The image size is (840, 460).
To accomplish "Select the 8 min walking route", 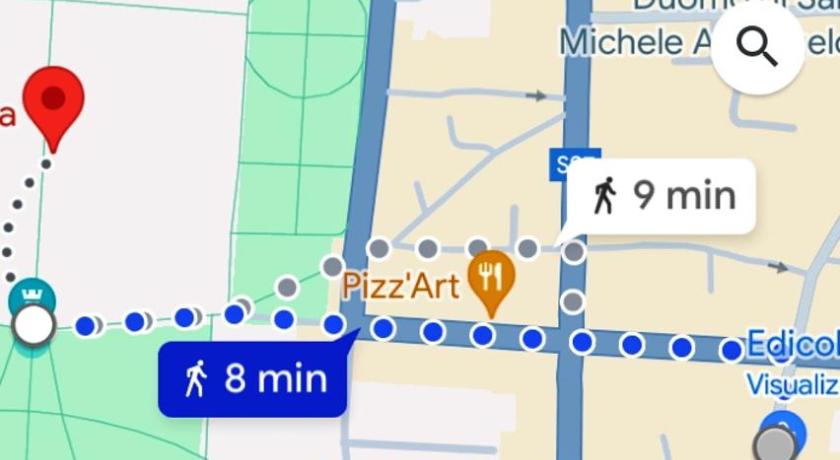I will point(253,379).
